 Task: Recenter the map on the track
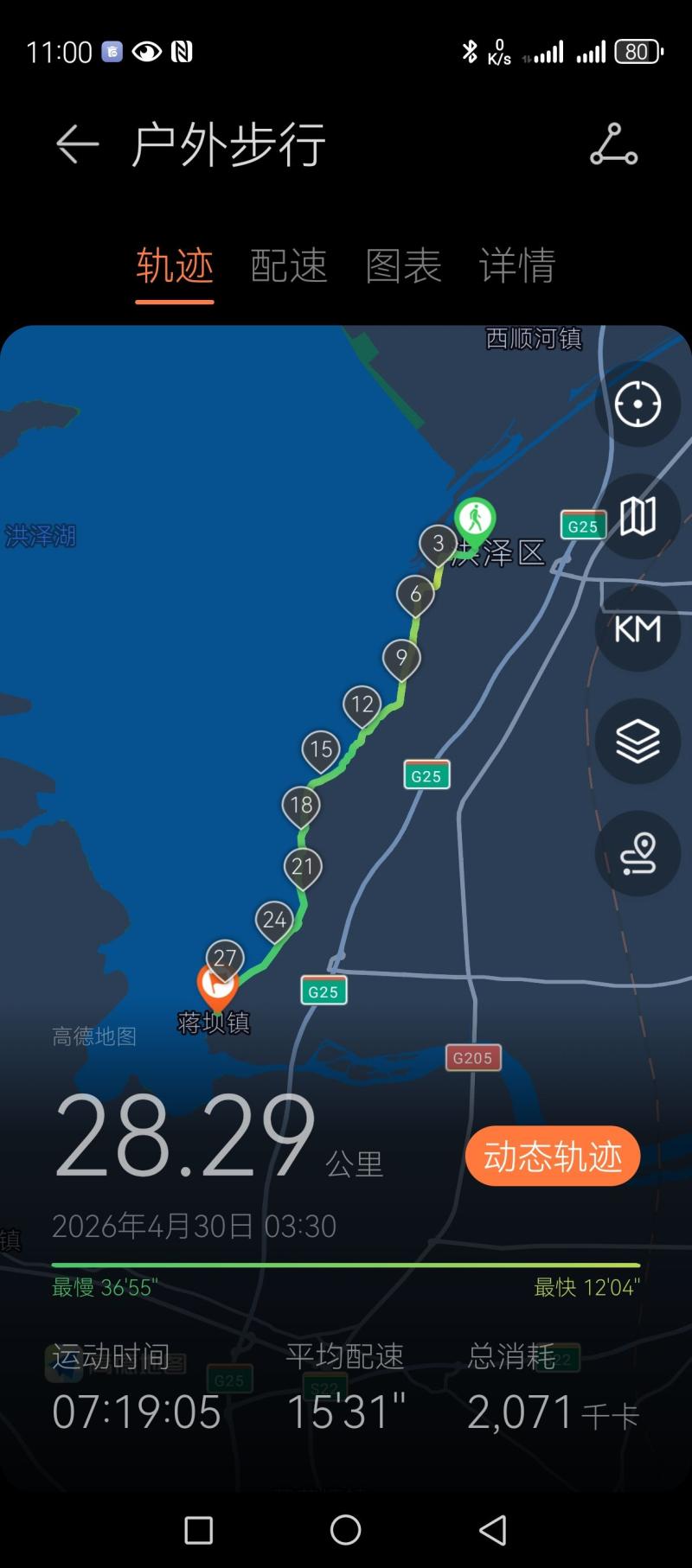638,405
